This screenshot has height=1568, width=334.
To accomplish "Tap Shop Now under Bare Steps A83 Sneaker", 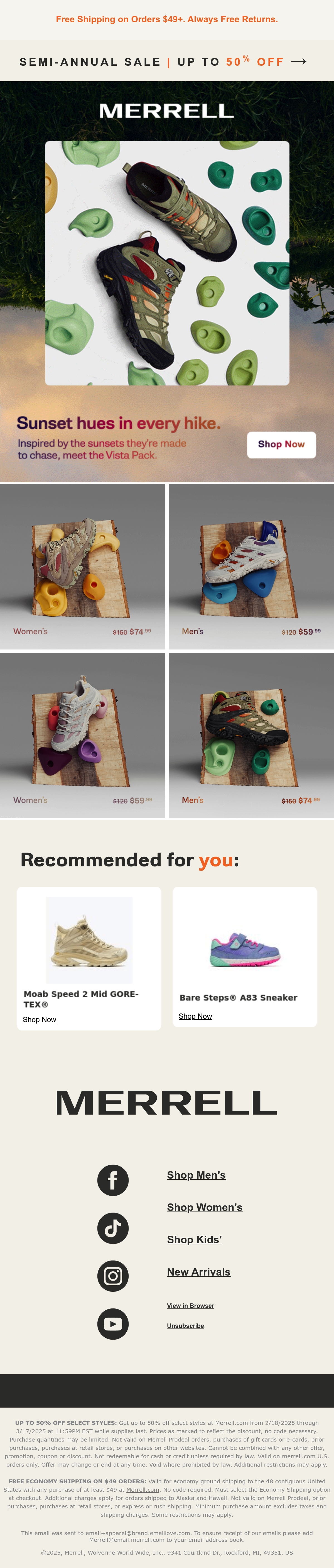I will pos(195,1016).
